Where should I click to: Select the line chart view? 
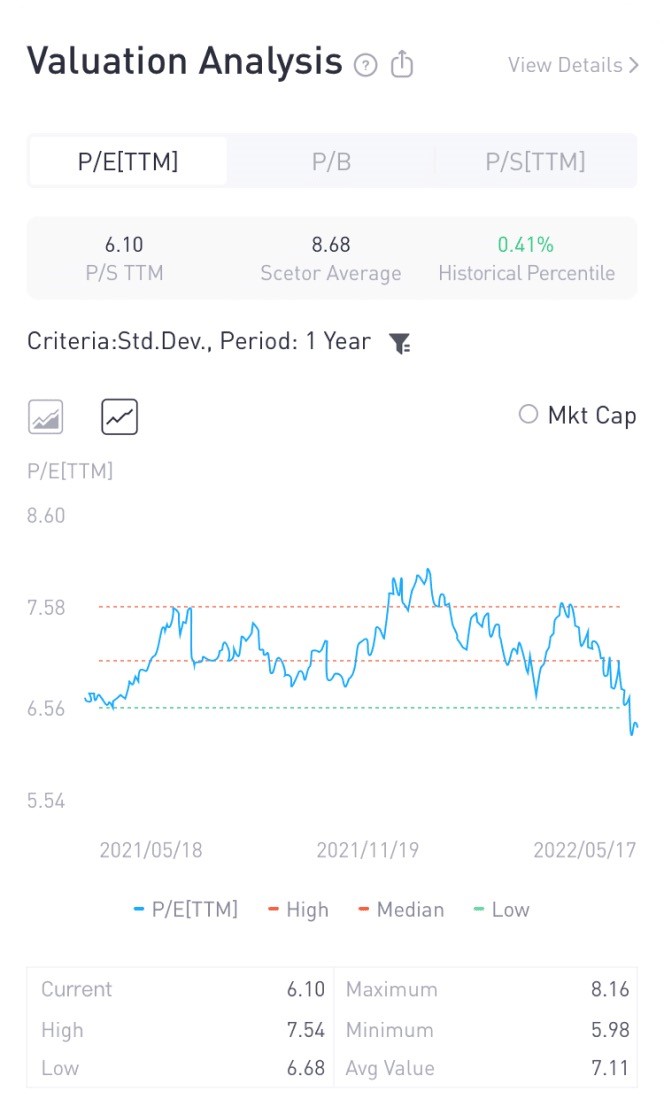[120, 417]
